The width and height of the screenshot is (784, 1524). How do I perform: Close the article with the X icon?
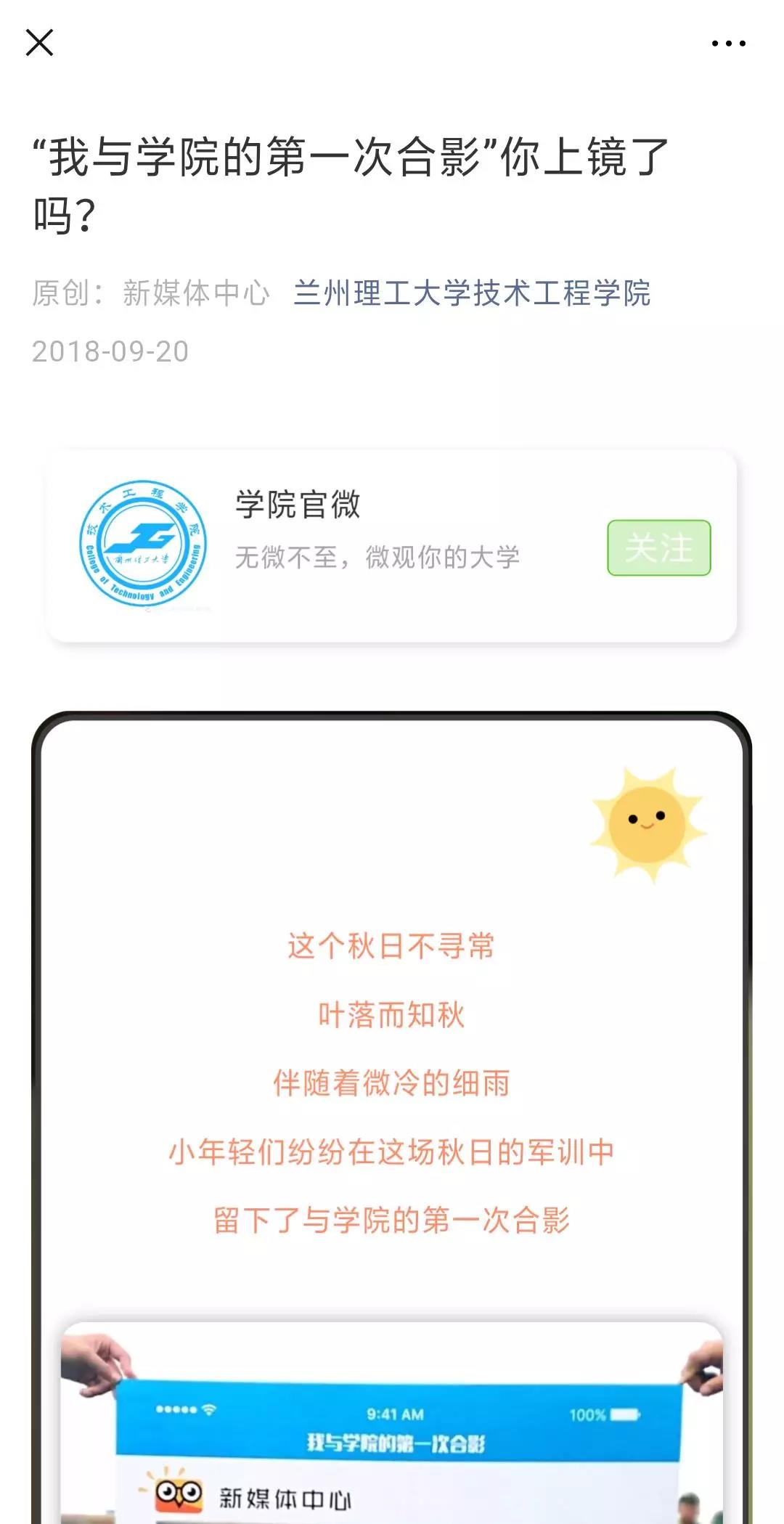[x=39, y=43]
